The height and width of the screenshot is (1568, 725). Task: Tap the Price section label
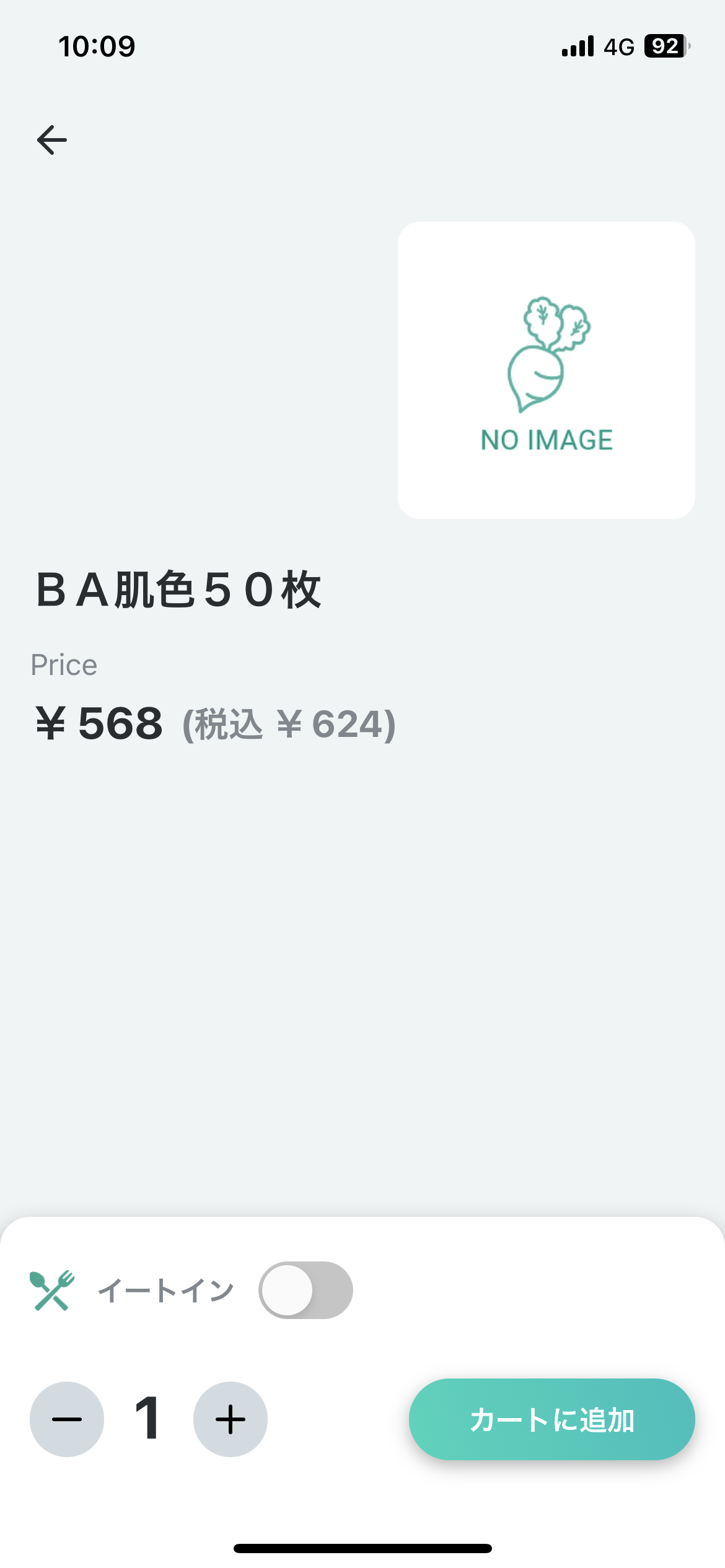64,664
